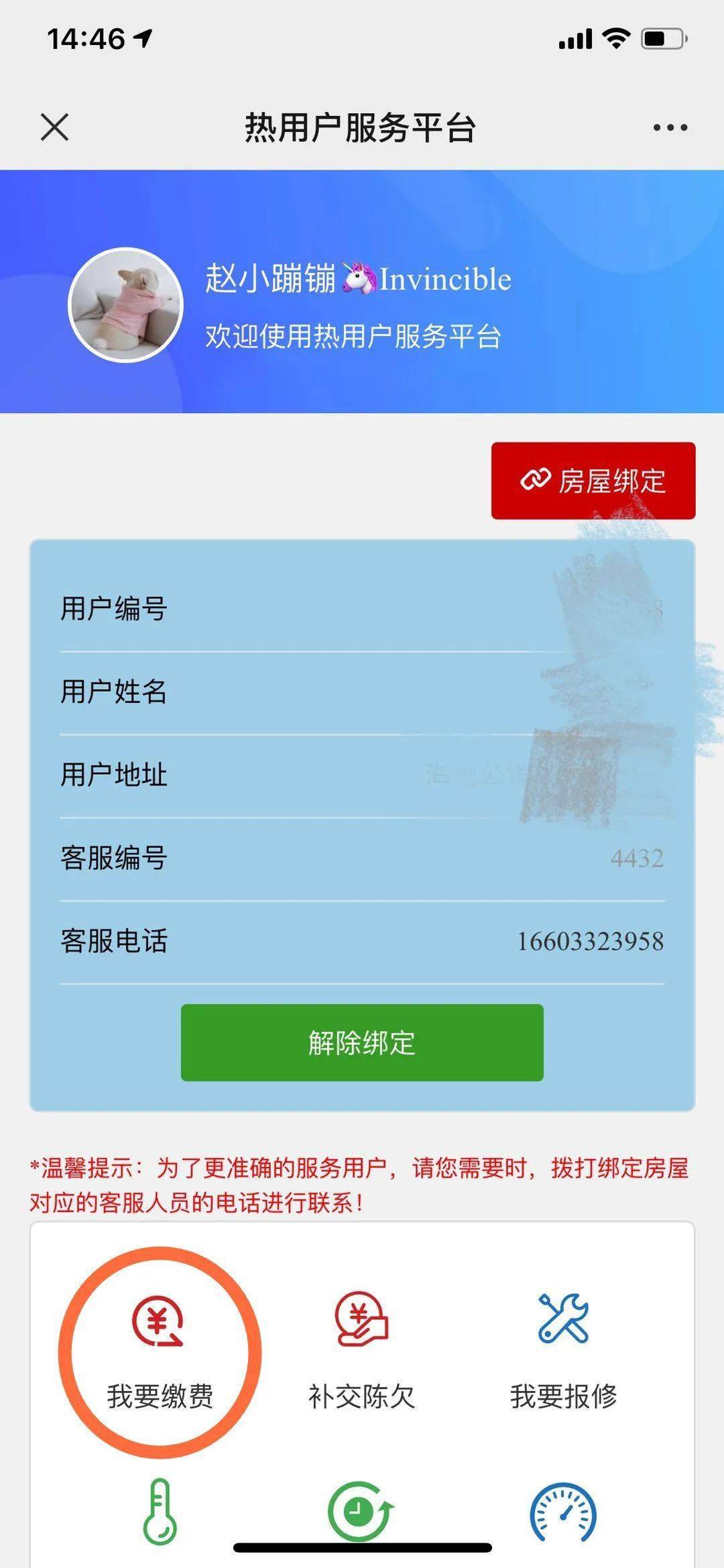Image resolution: width=724 pixels, height=1568 pixels.
Task: Tap the blue gauge meter icon
Action: coord(563,1512)
